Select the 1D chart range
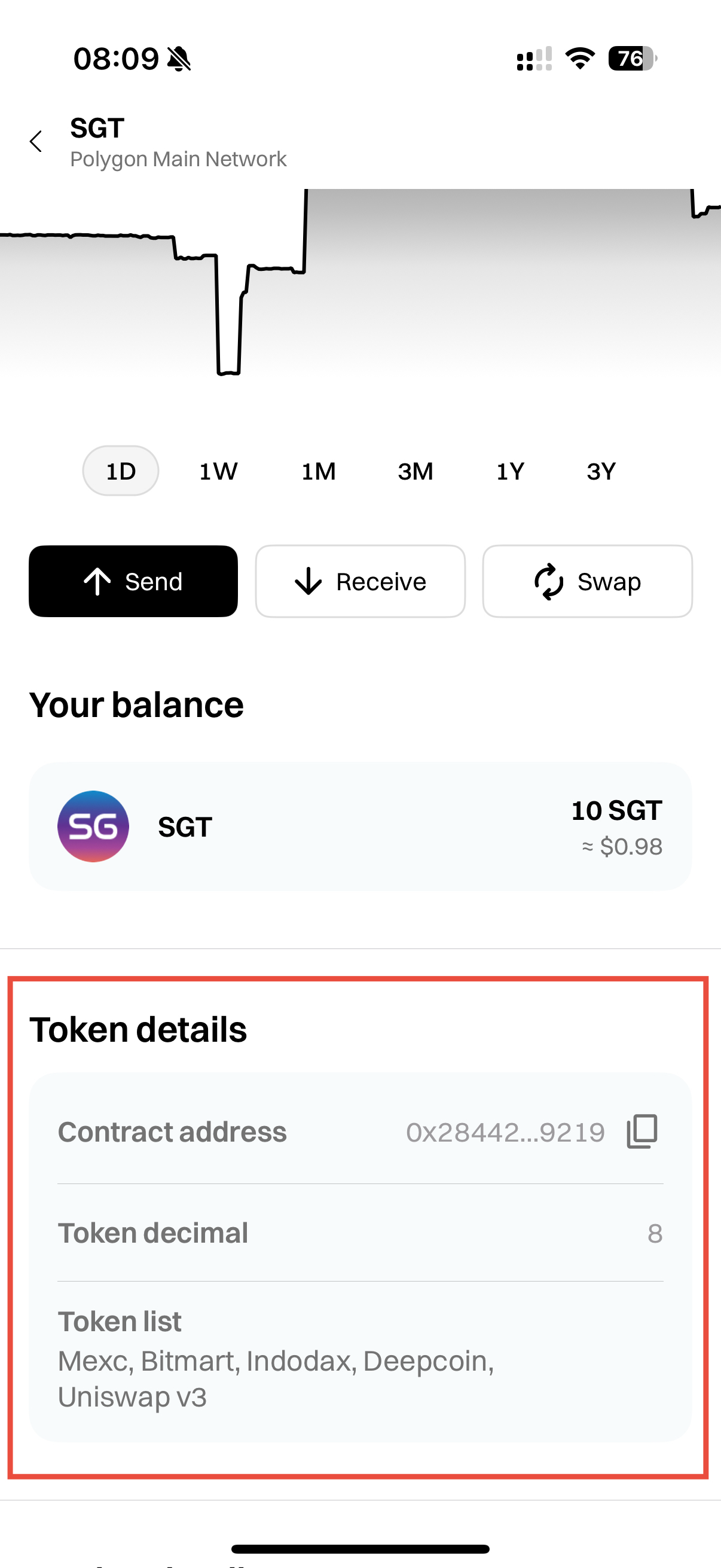The image size is (721, 1568). pyautogui.click(x=121, y=471)
